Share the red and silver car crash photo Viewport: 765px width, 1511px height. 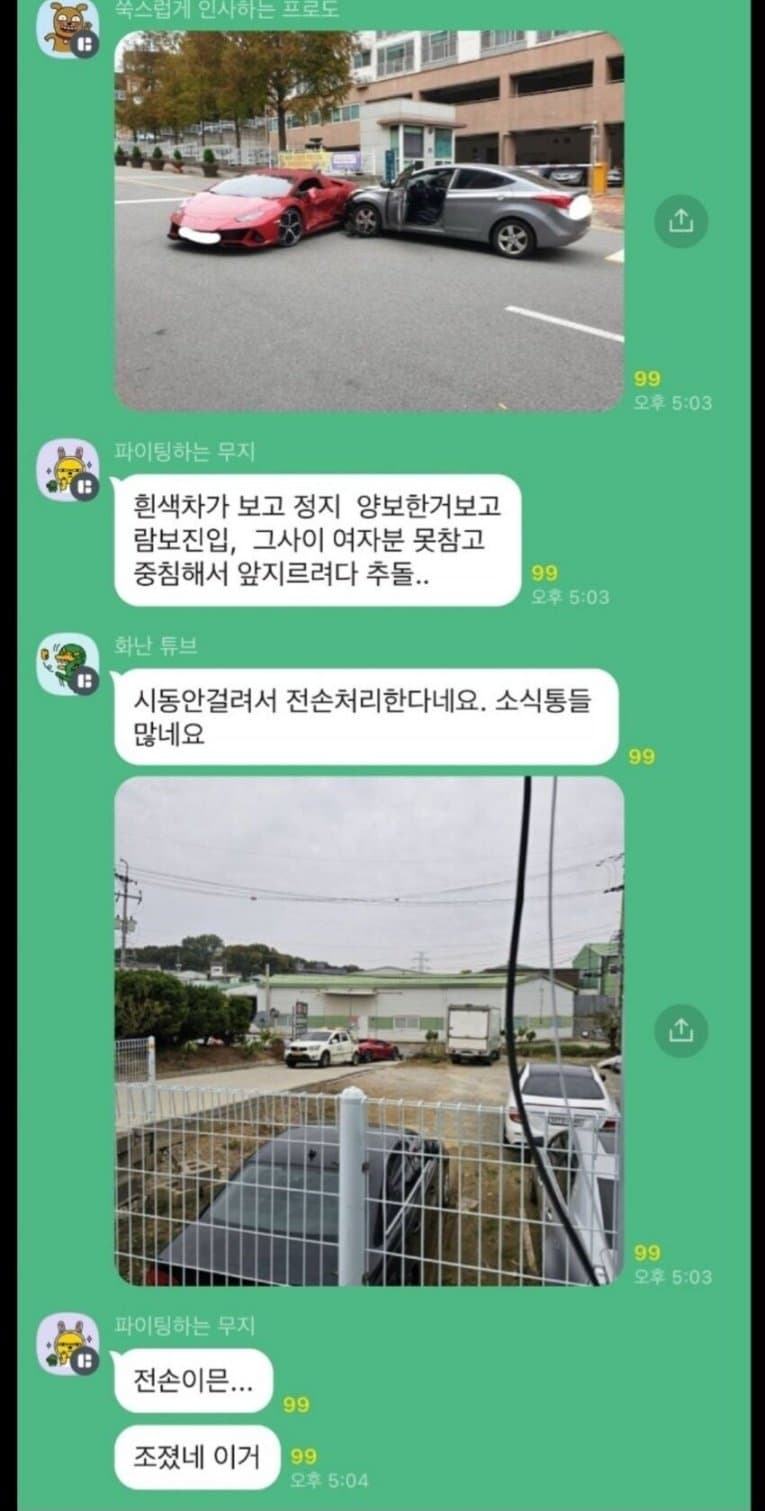pyautogui.click(x=681, y=221)
